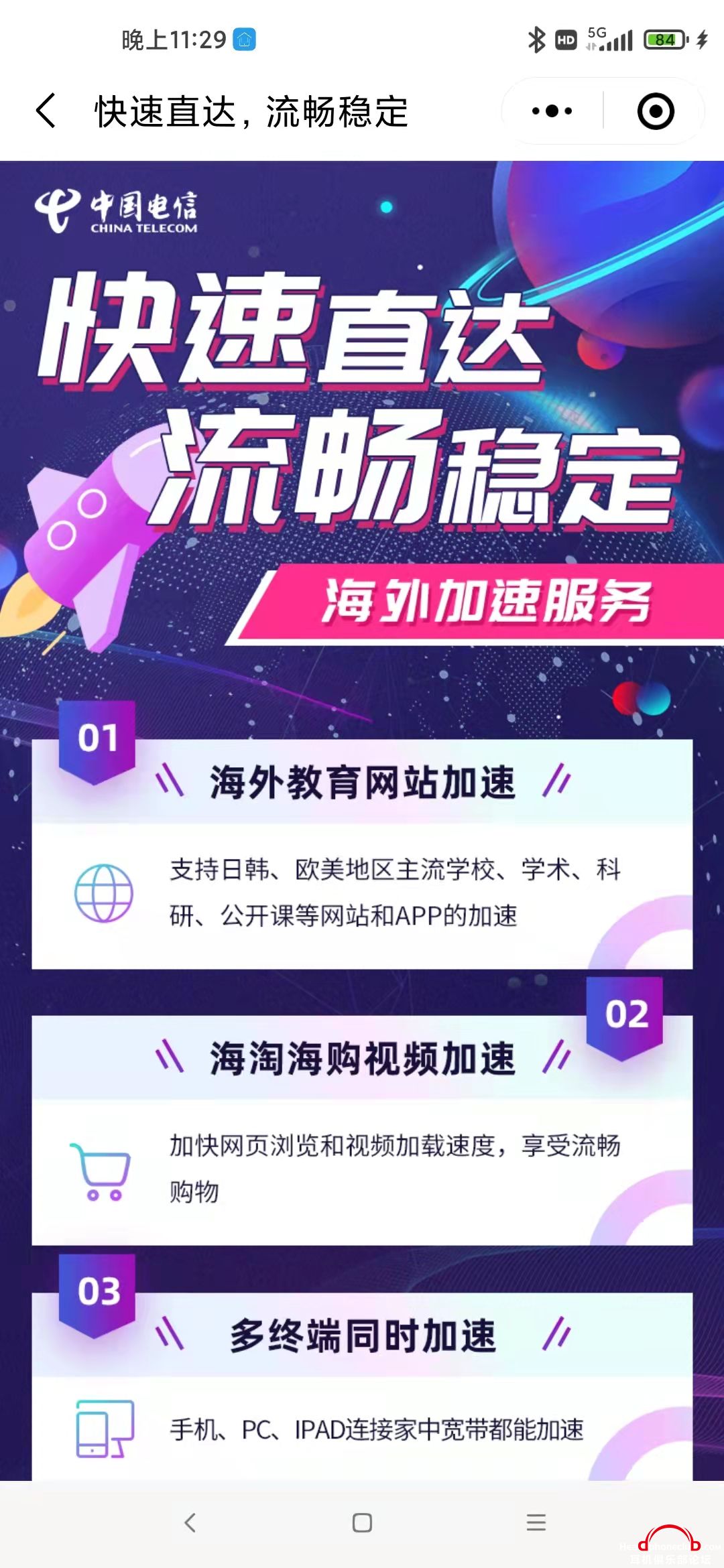This screenshot has height=1568, width=724.
Task: Open the recent apps view
Action: coord(536,1522)
